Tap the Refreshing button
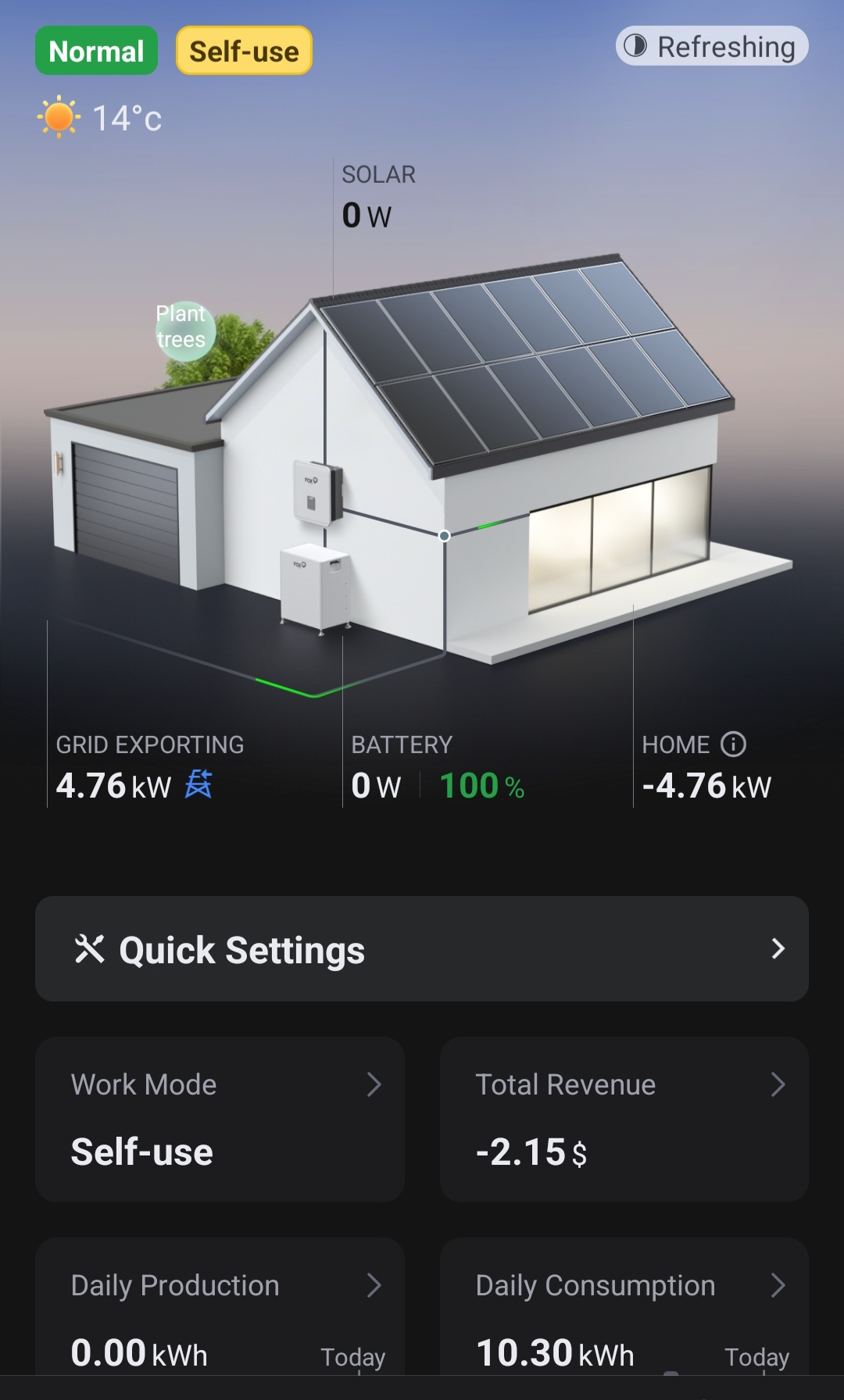This screenshot has height=1400, width=844. tap(711, 46)
